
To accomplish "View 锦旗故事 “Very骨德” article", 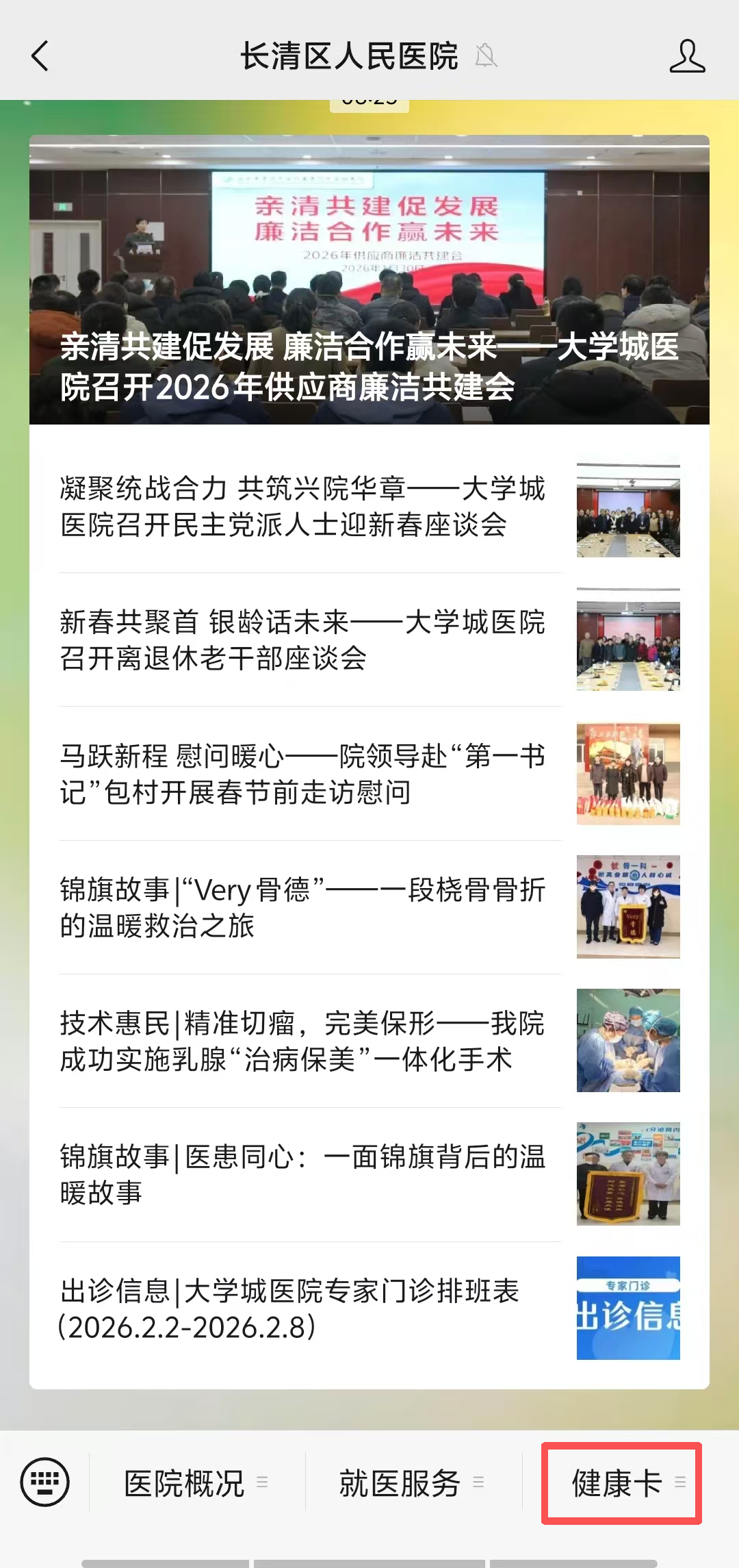I will (x=302, y=907).
